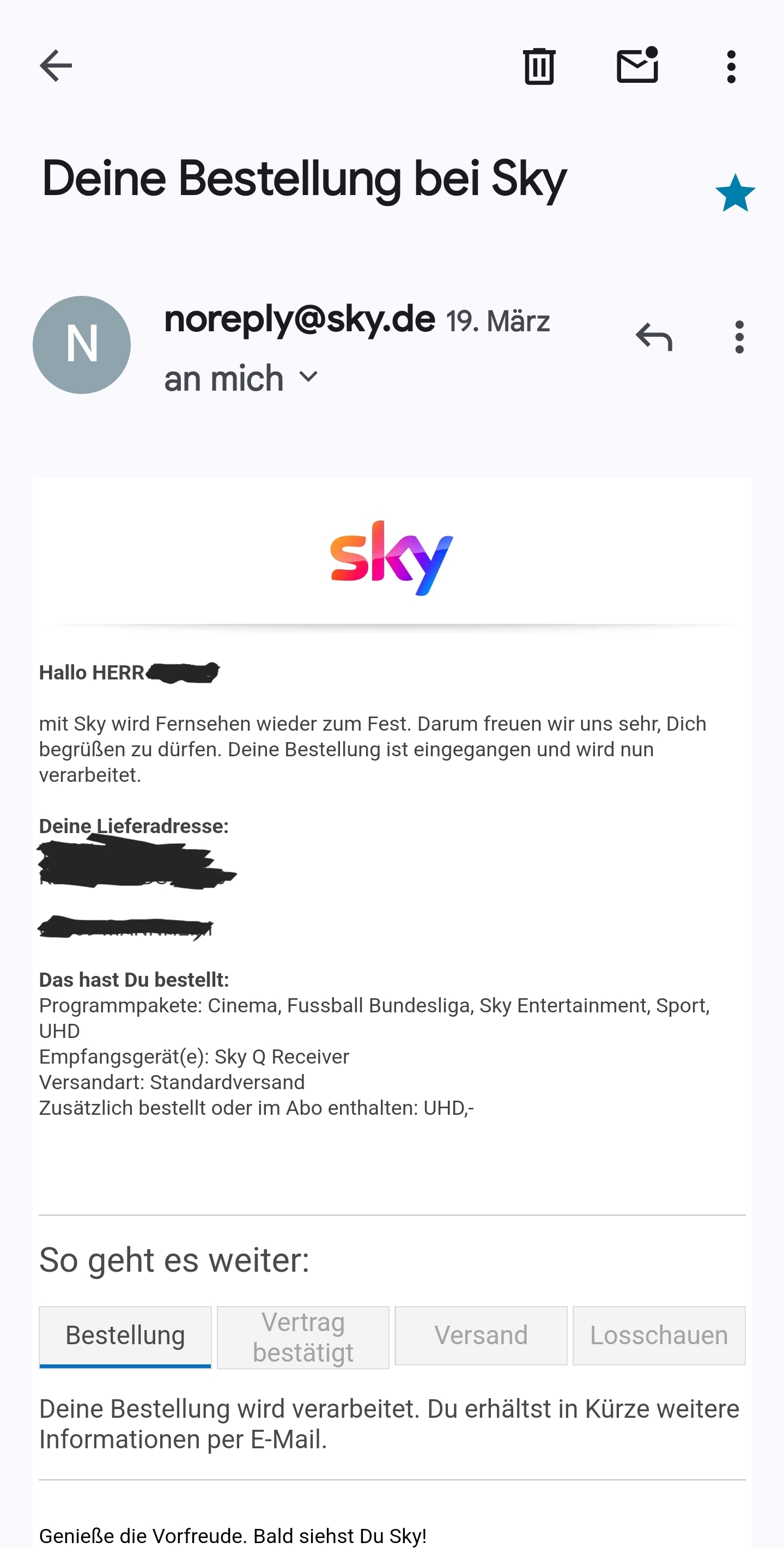Open the message options beside reply
The height and width of the screenshot is (1548, 784).
pyautogui.click(x=739, y=337)
